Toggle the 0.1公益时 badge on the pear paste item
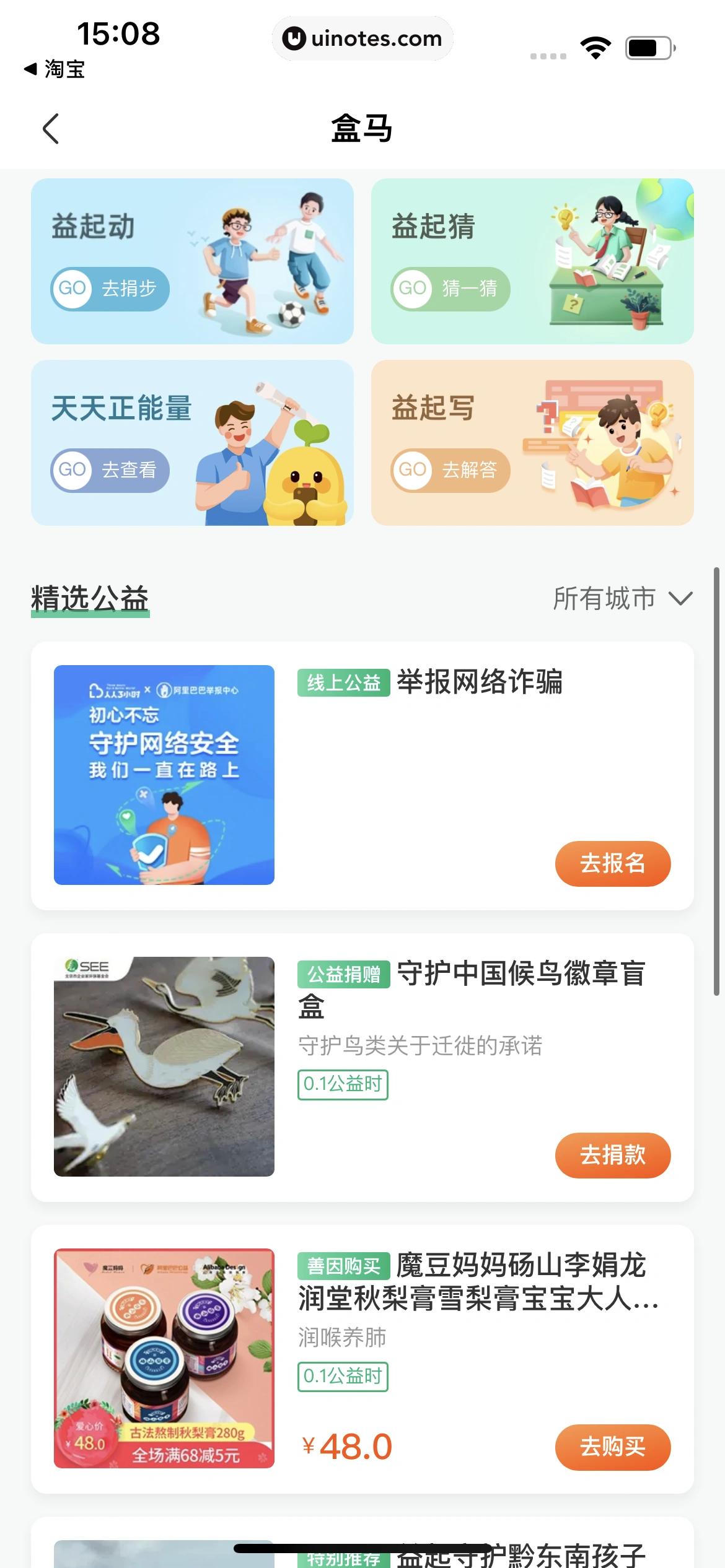Screen dimensions: 725x1568 point(343,1376)
